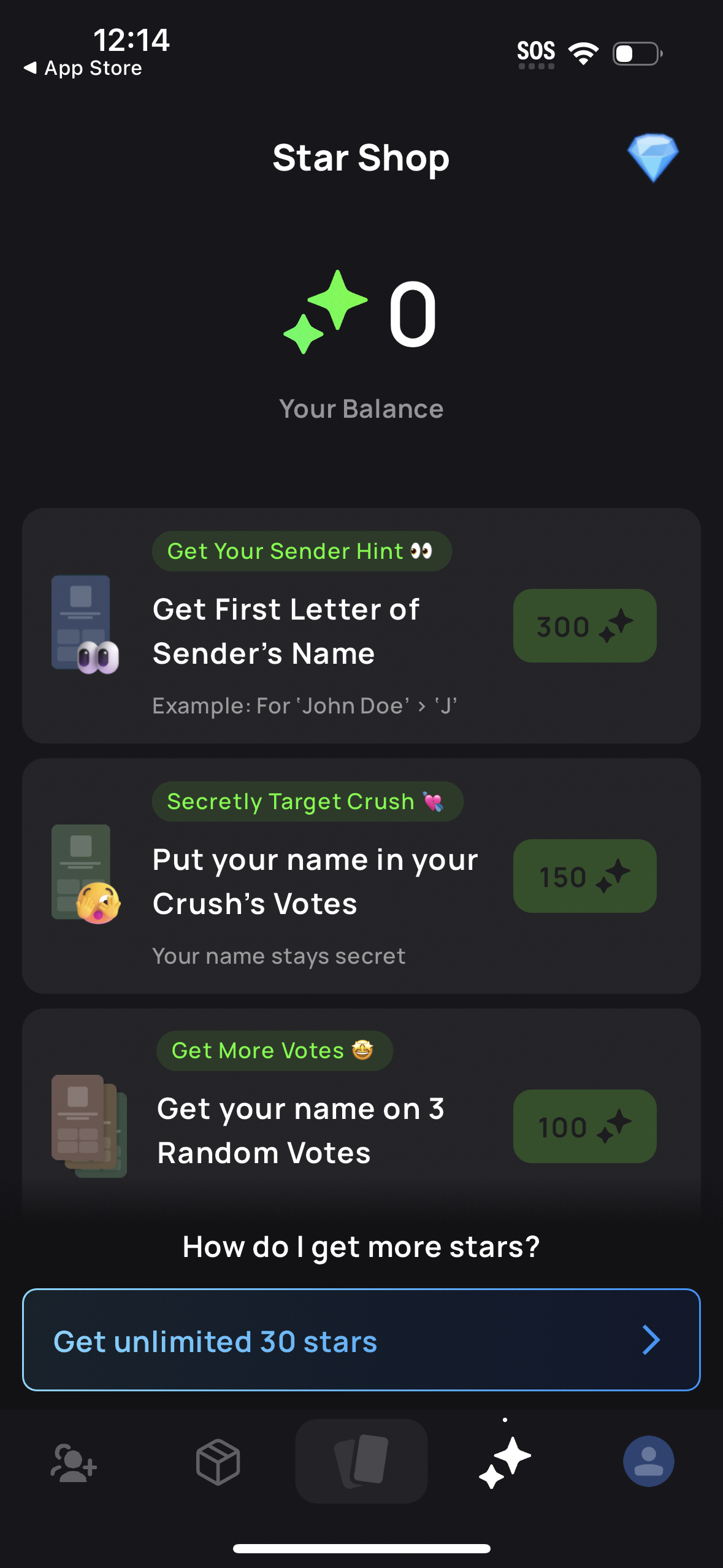Tap the Secretly Target Crush badge

(307, 801)
